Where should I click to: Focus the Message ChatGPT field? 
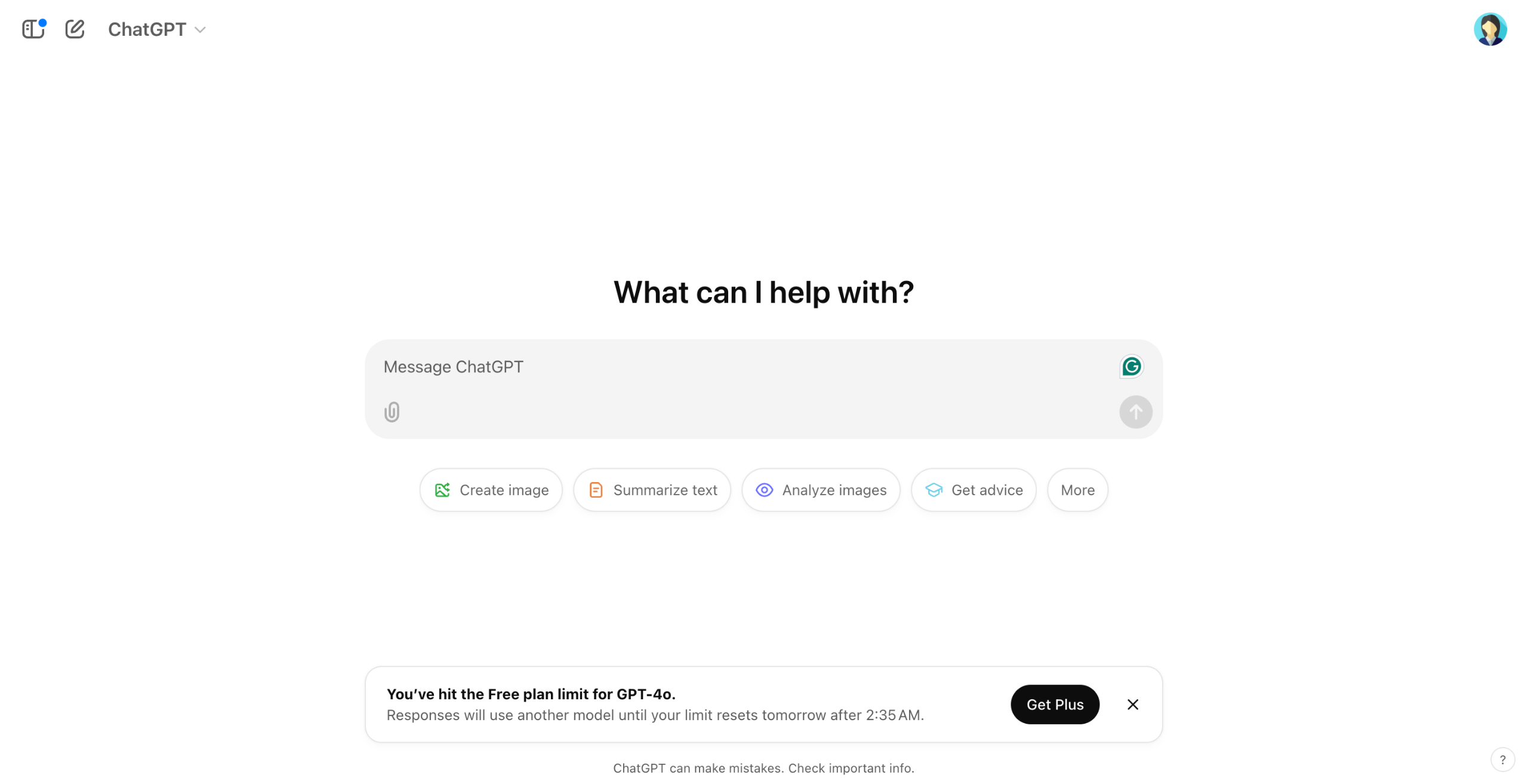pyautogui.click(x=740, y=367)
